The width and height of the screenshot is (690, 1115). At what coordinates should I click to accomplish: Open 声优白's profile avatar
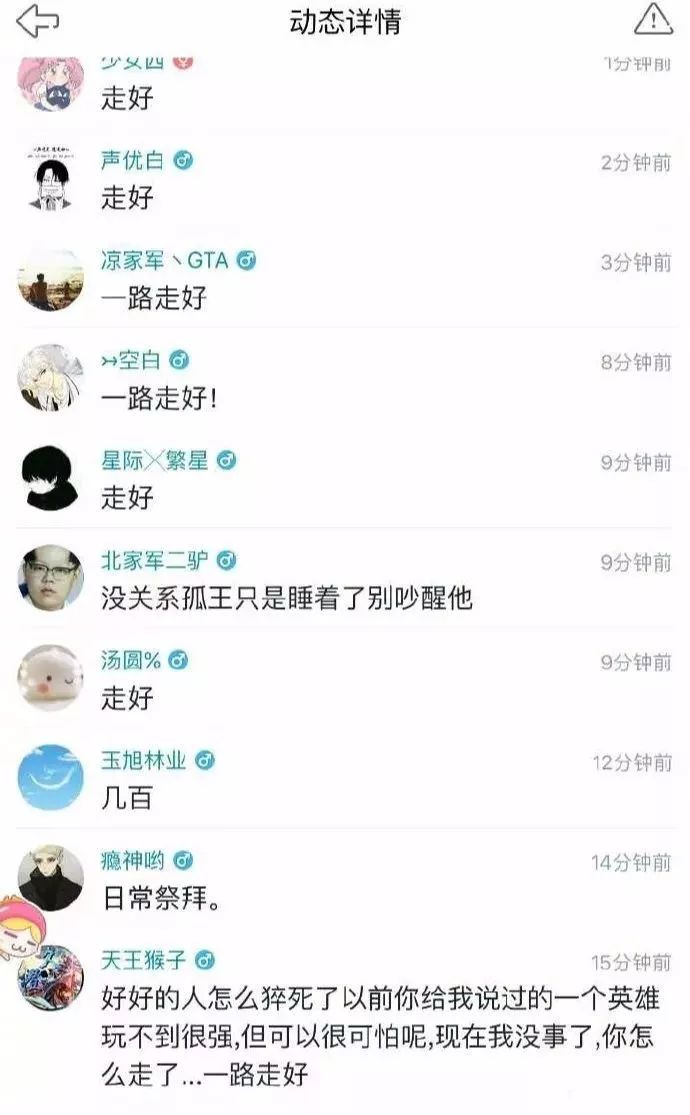tap(50, 178)
